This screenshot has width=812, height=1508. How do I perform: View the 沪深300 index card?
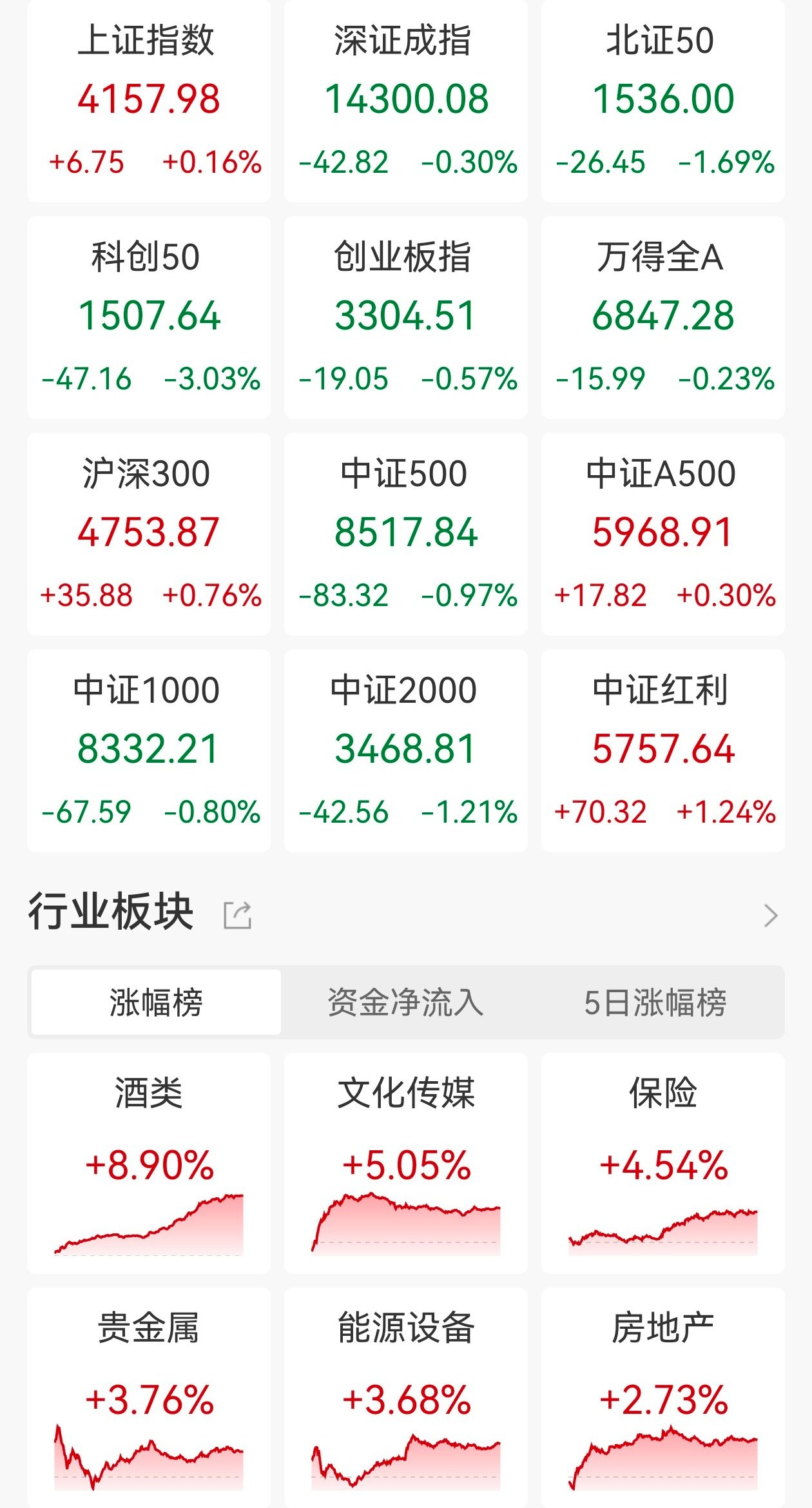[149, 533]
